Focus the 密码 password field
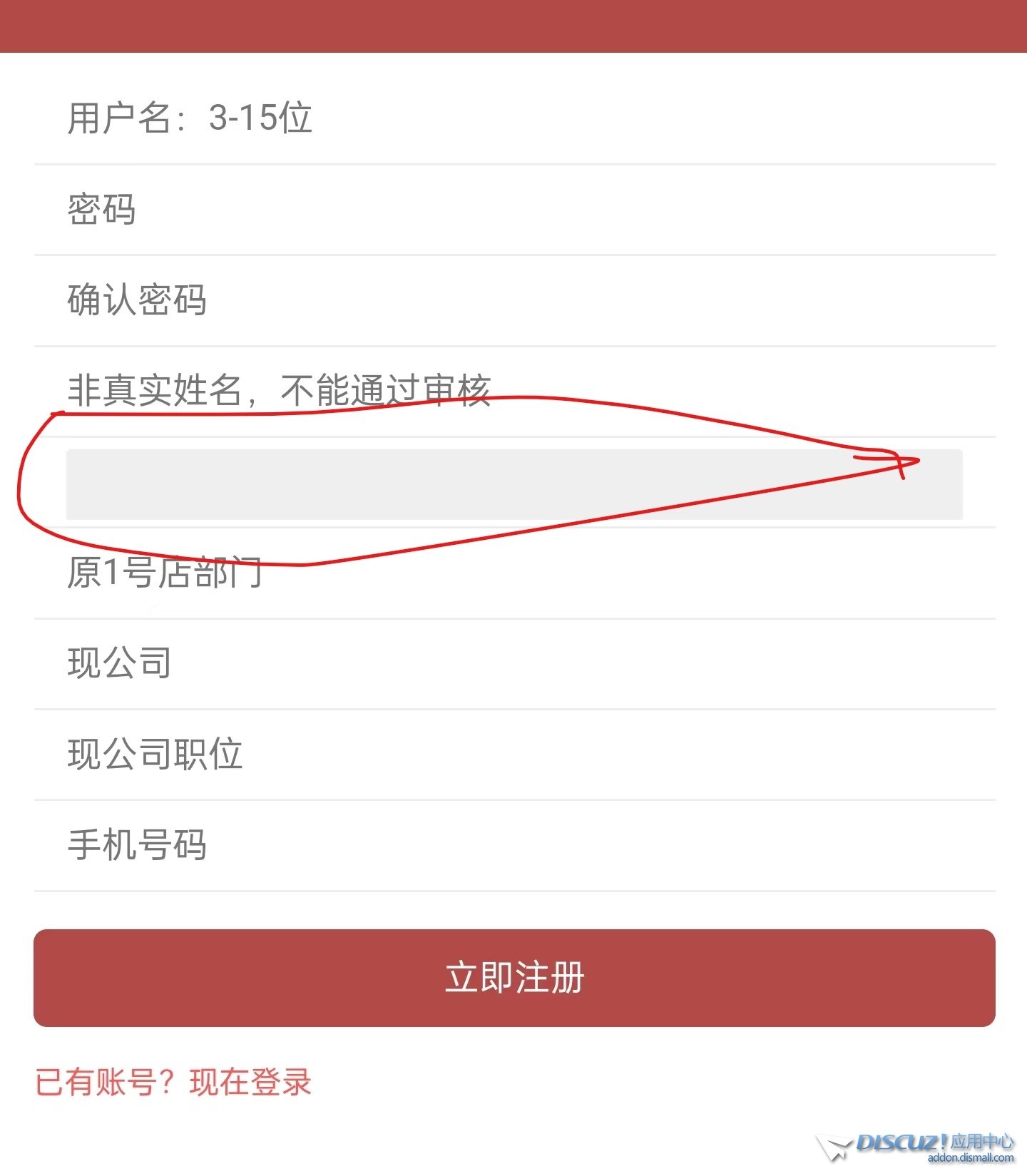Image resolution: width=1027 pixels, height=1176 pixels. point(513,210)
